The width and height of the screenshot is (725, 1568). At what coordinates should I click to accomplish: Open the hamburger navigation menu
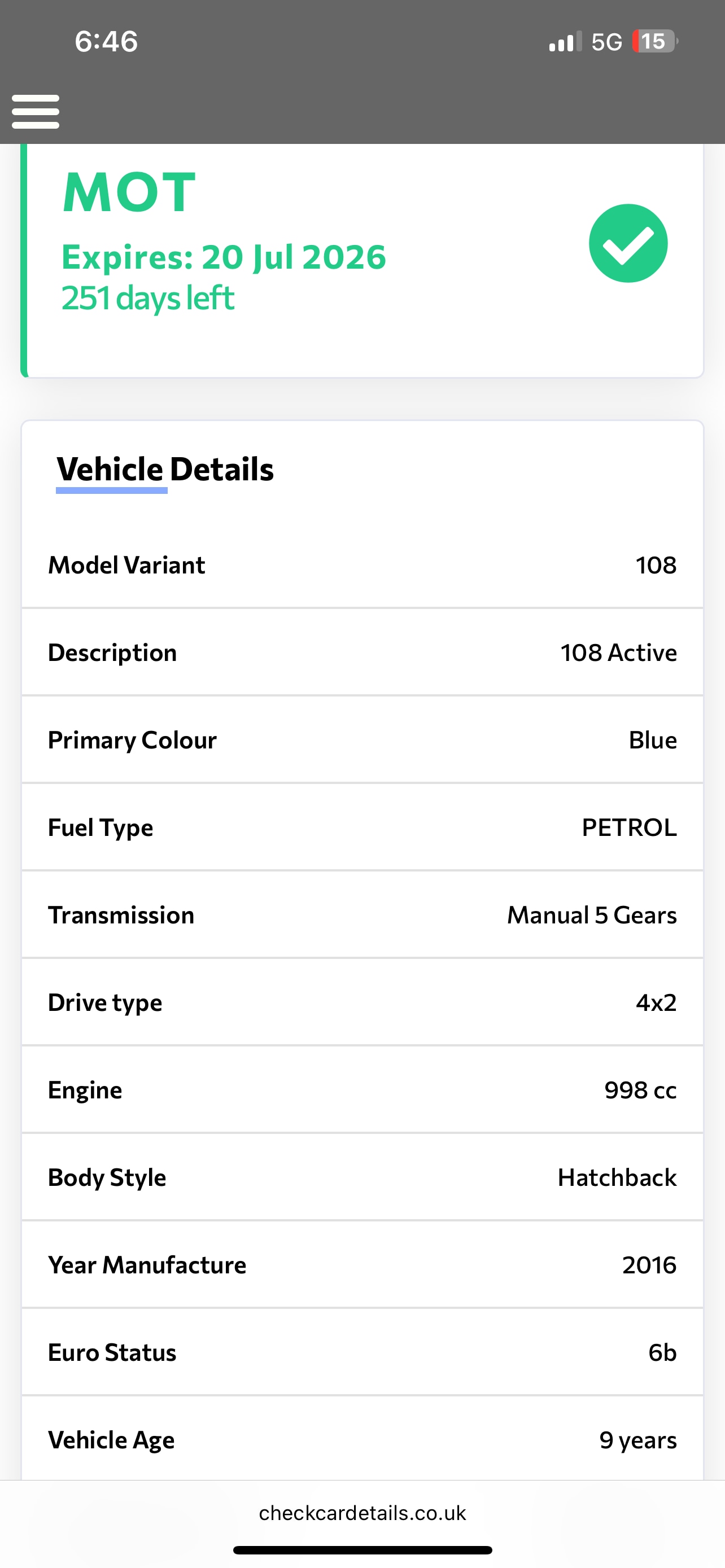(x=36, y=111)
